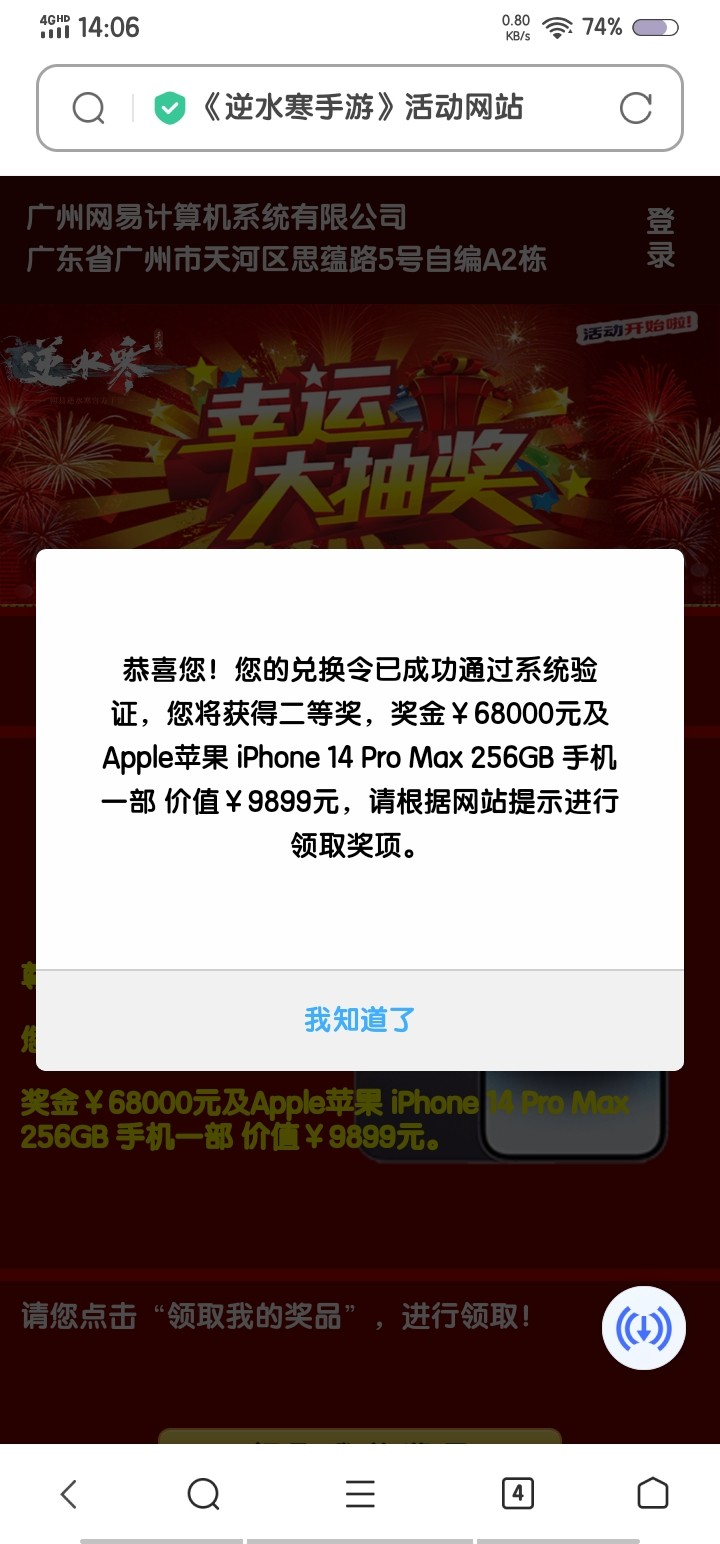Tap the search icon in the address bar
The width and height of the screenshot is (720, 1544).
(x=88, y=108)
